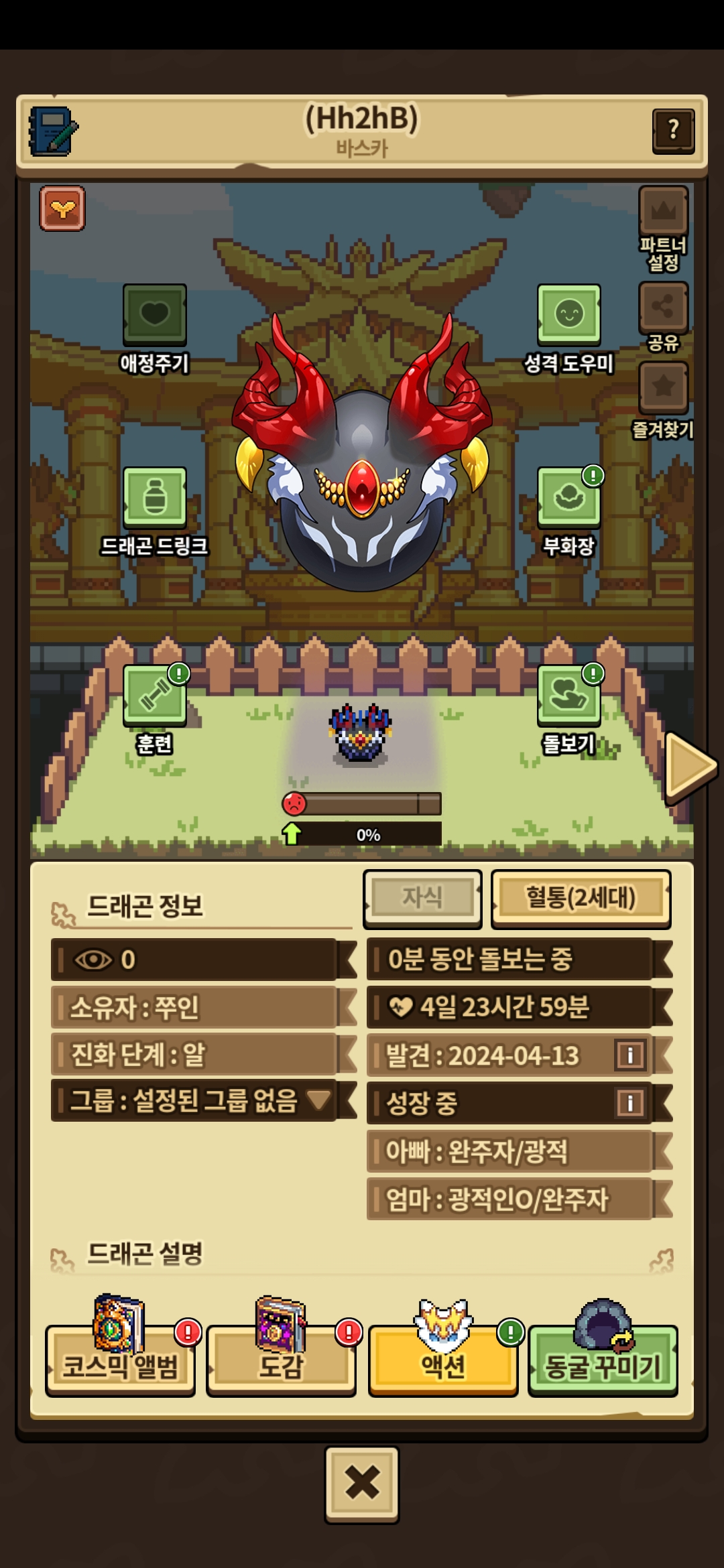Expand the 그룹 group dropdown
The image size is (724, 1568).
click(x=318, y=1099)
